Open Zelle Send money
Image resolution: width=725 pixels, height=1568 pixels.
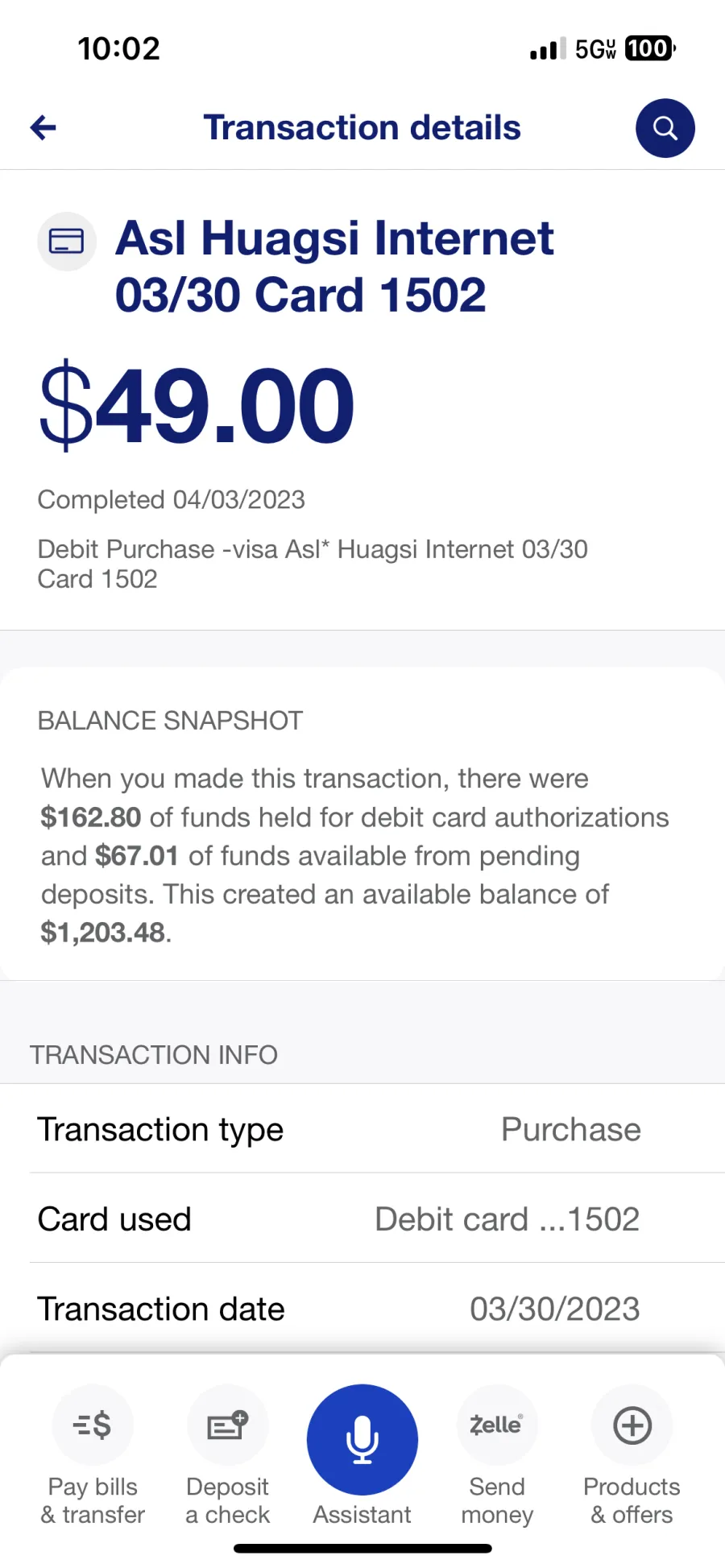pos(497,1455)
